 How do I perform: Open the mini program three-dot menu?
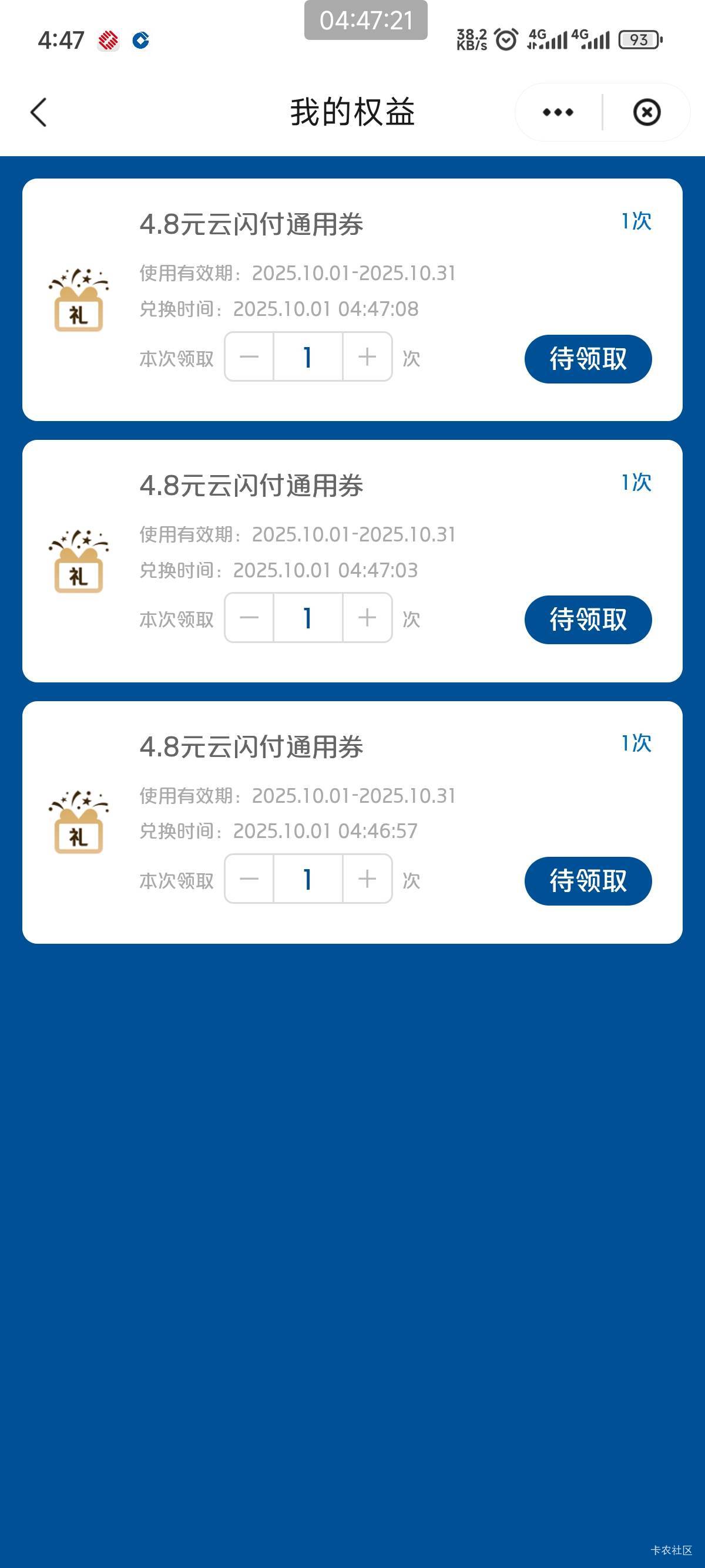[x=558, y=113]
